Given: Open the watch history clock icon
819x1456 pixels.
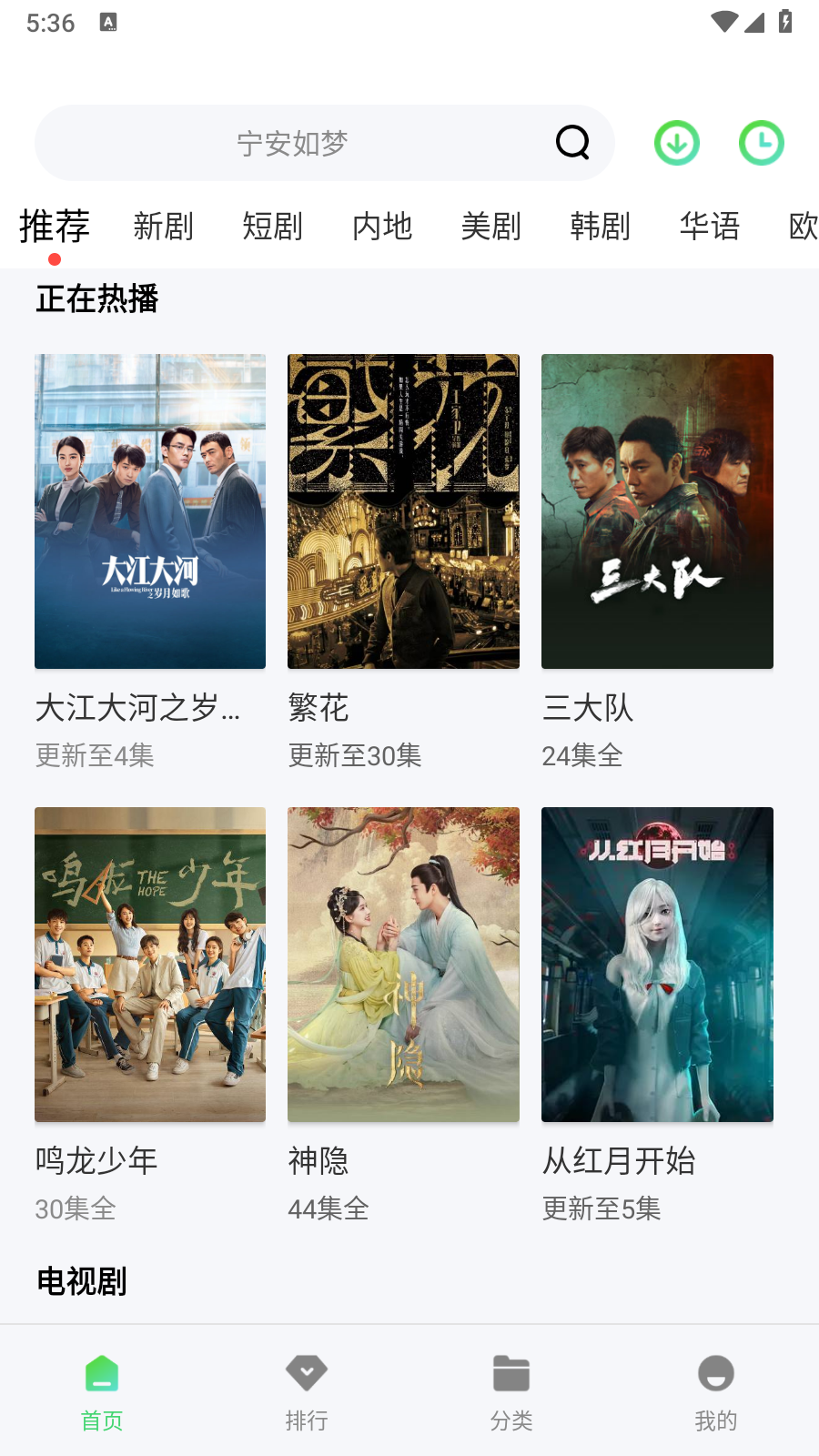Looking at the screenshot, I should pyautogui.click(x=762, y=143).
